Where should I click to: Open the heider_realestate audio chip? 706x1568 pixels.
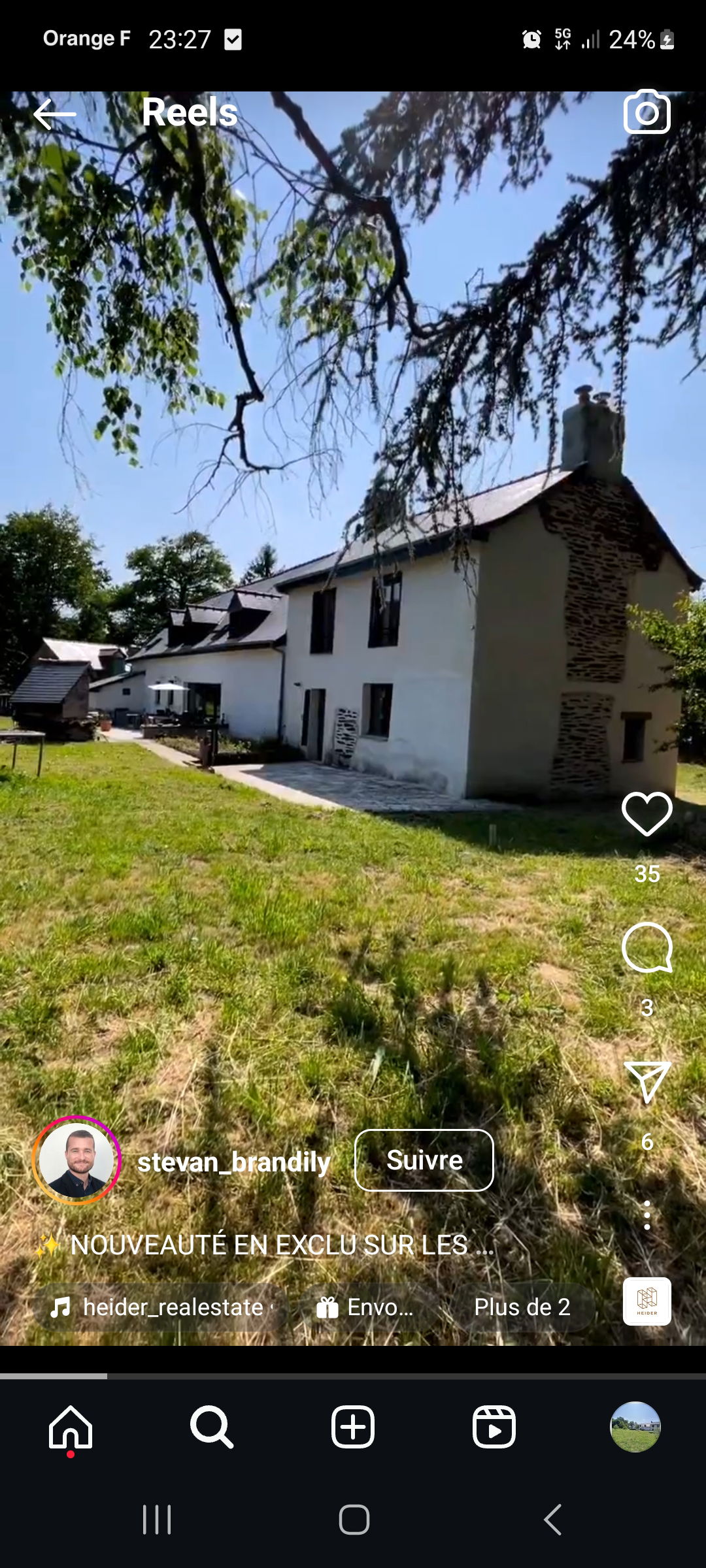(x=160, y=1307)
